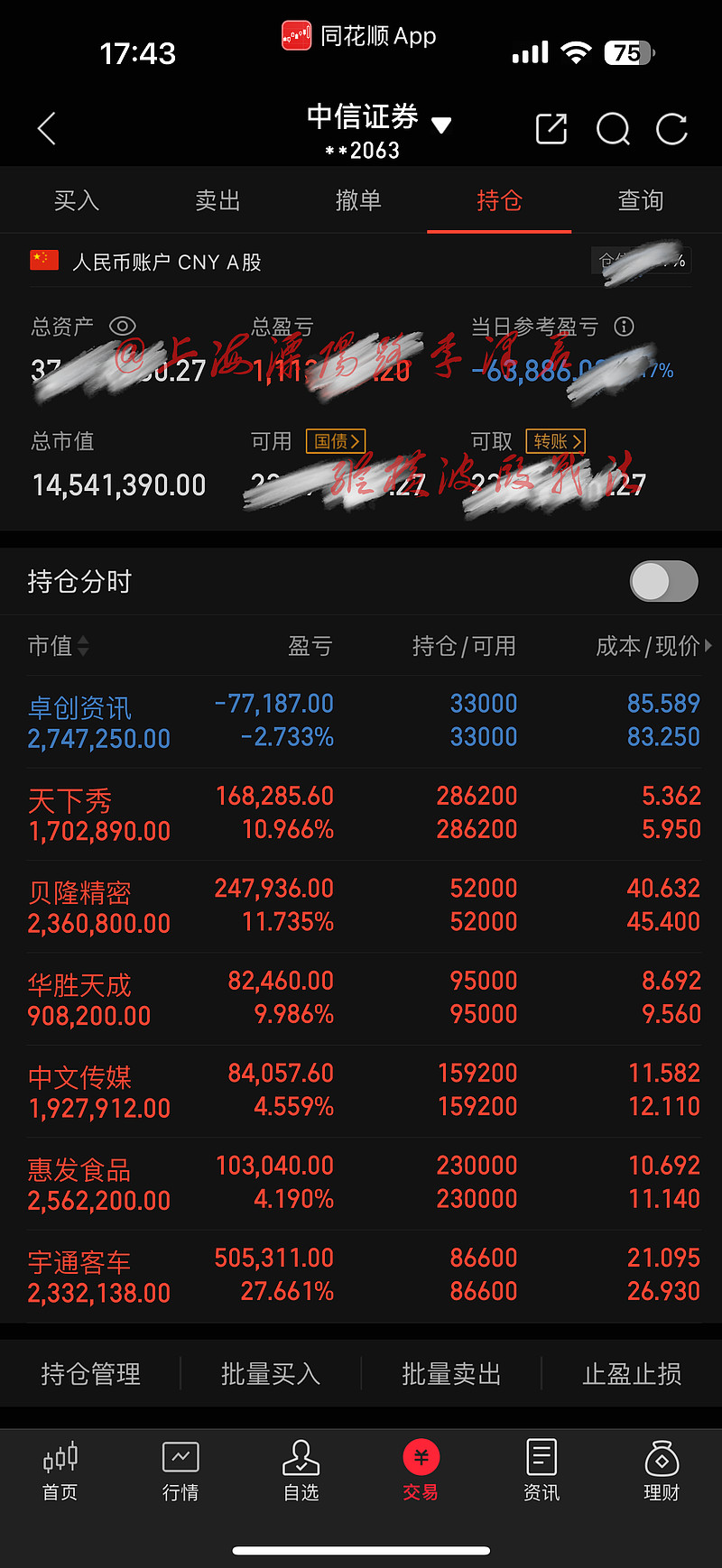722x1568 pixels.
Task: Switch to the 卖出 tab
Action: click(x=218, y=200)
